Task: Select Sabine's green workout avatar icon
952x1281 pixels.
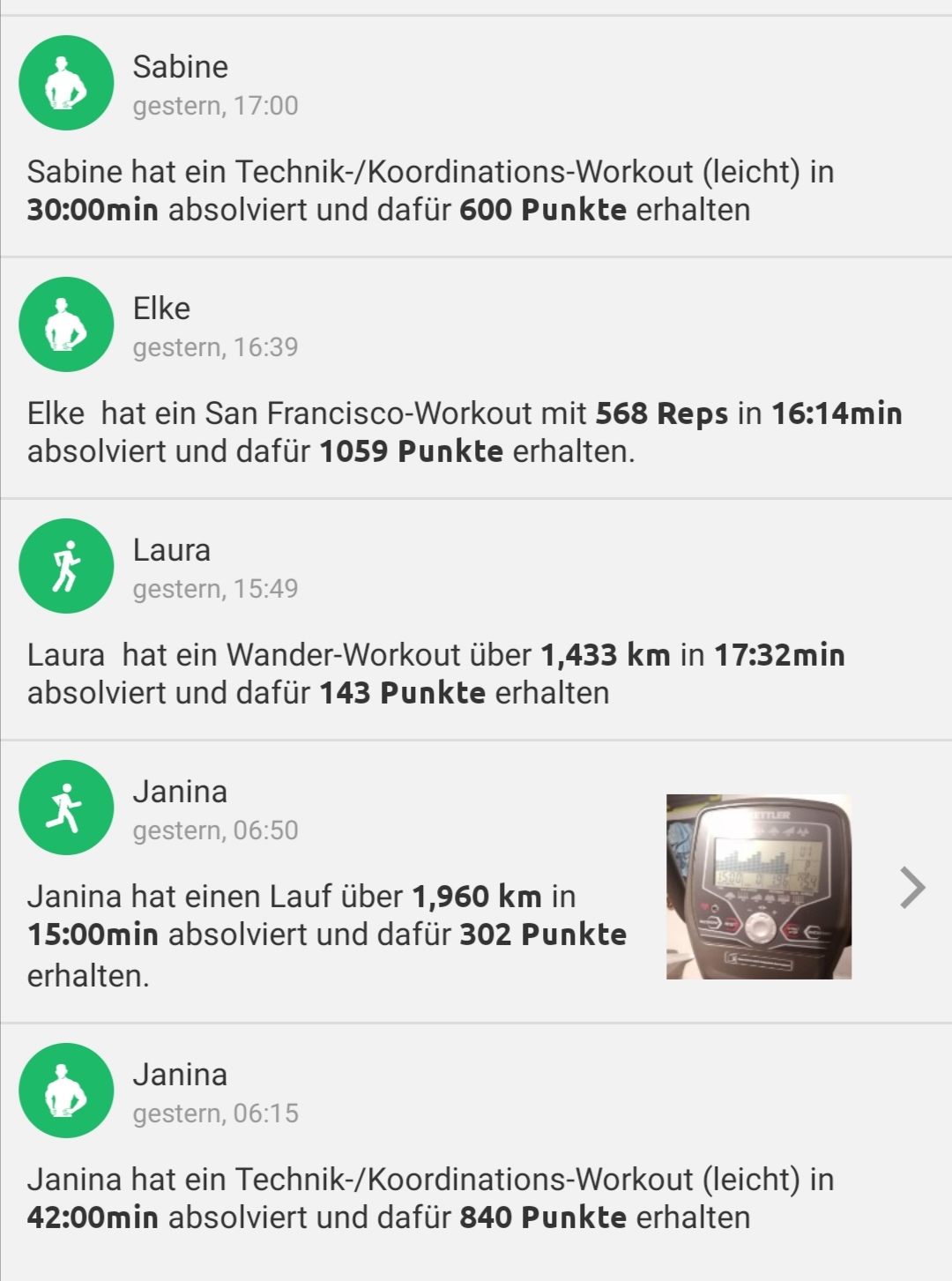Action: pyautogui.click(x=65, y=83)
